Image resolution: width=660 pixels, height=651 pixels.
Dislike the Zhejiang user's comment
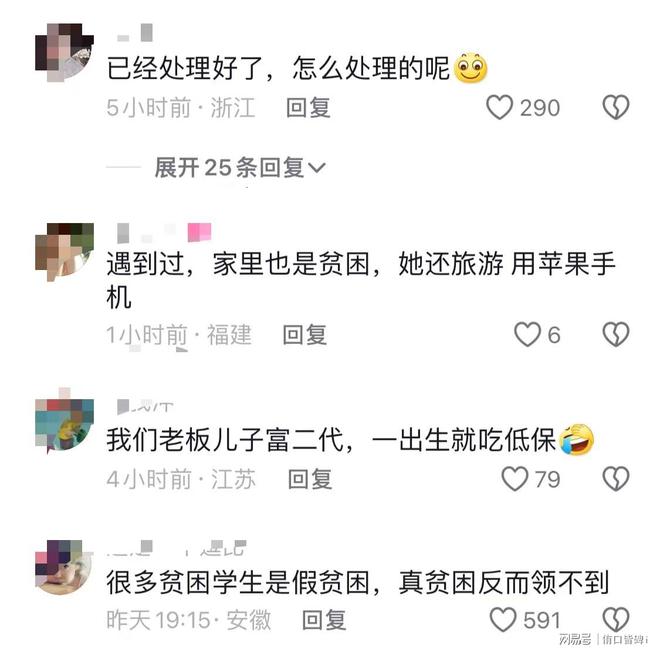616,108
